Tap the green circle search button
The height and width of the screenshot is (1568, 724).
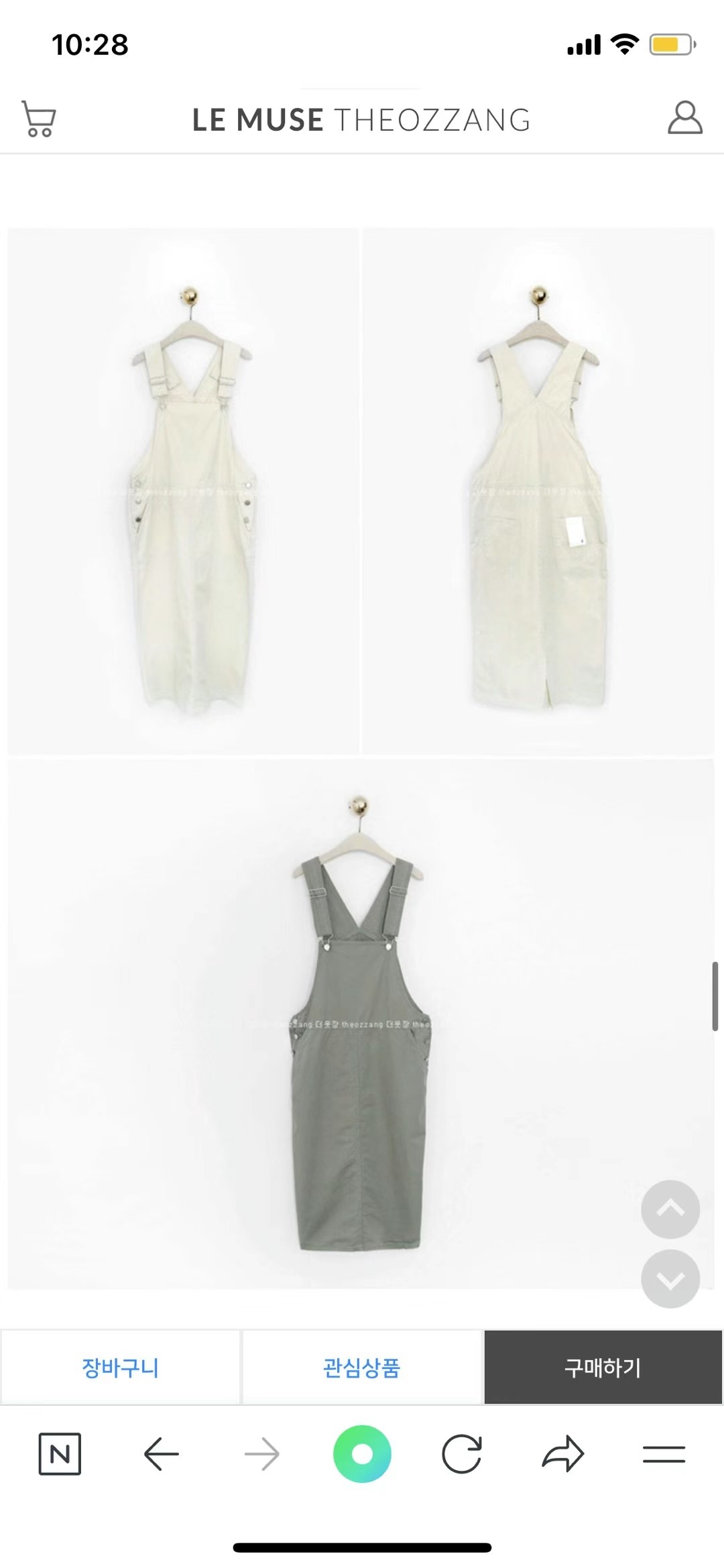[x=362, y=1454]
